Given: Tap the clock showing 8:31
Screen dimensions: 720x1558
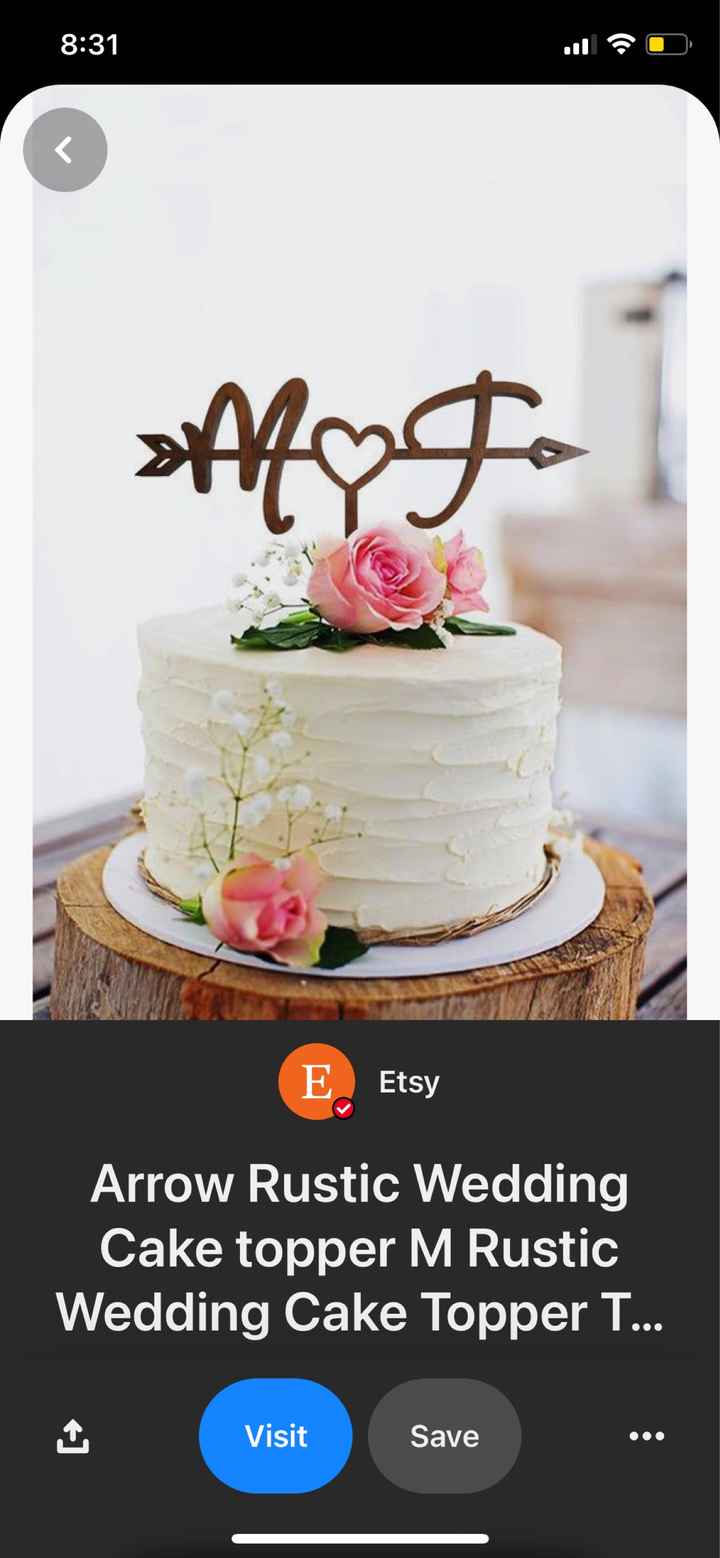Looking at the screenshot, I should pos(91,43).
